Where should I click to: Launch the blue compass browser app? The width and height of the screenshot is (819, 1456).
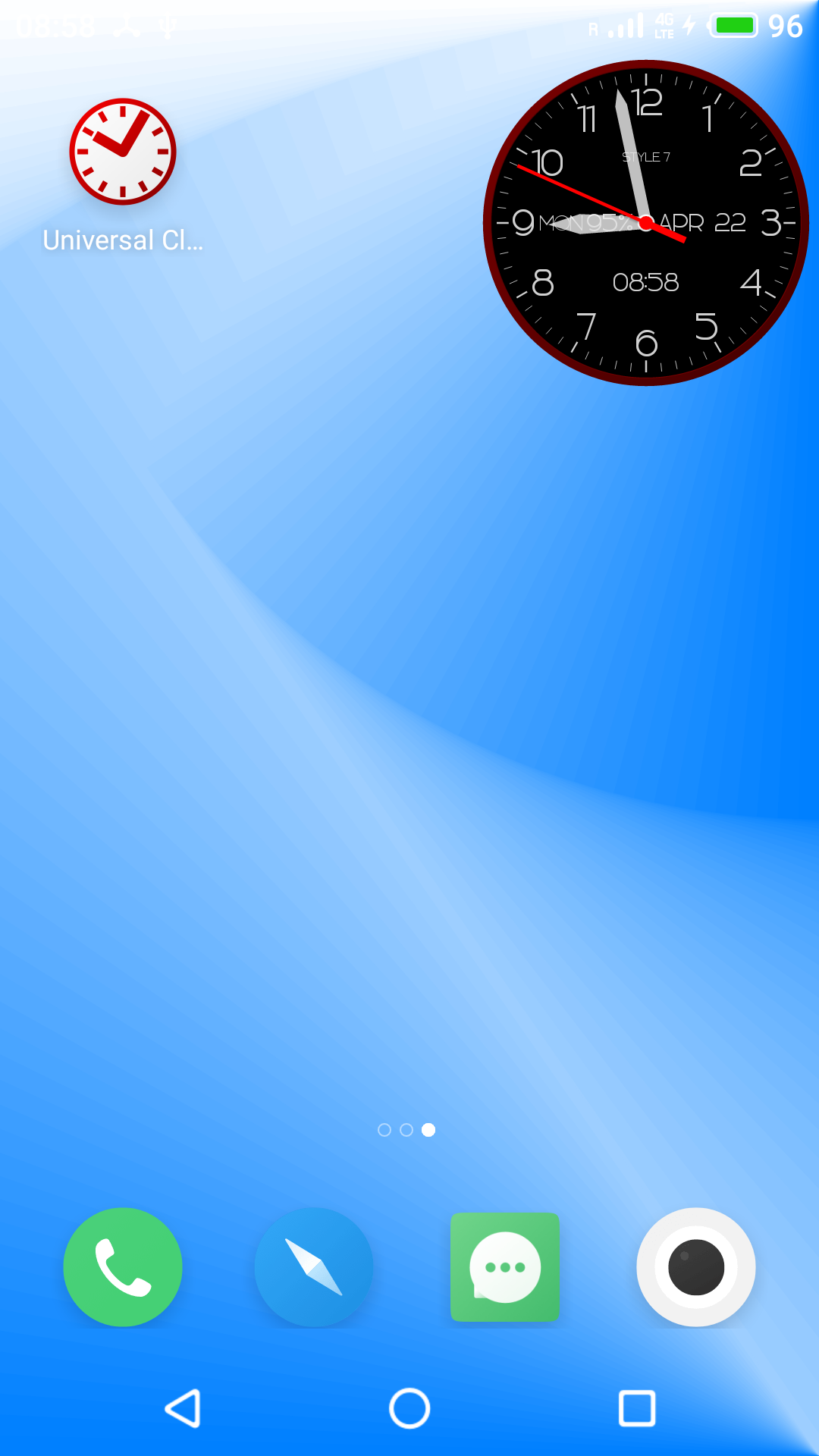(x=314, y=1266)
